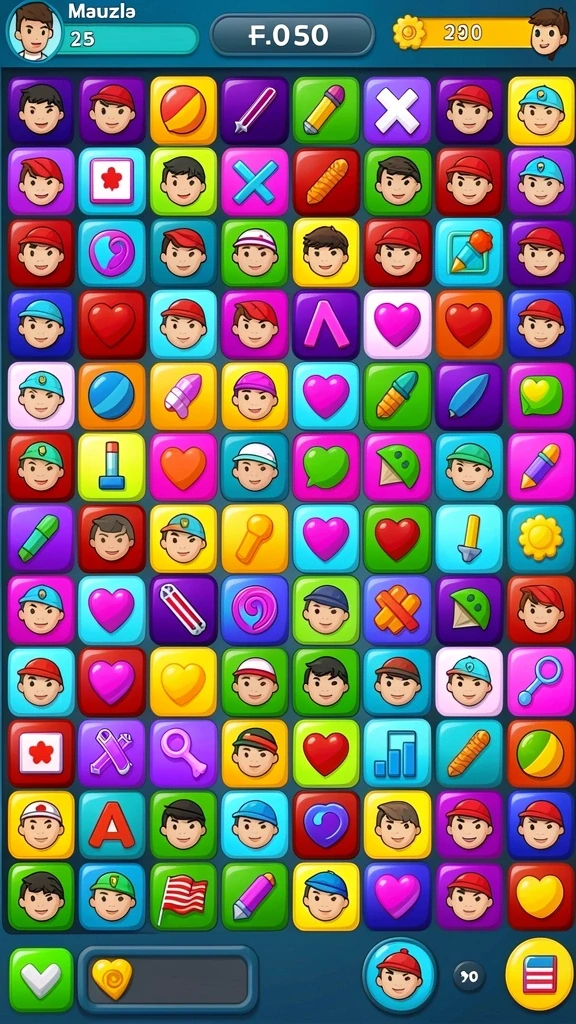This screenshot has height=1024, width=576.
Task: Select the blue X tile on pink
Action: point(255,182)
